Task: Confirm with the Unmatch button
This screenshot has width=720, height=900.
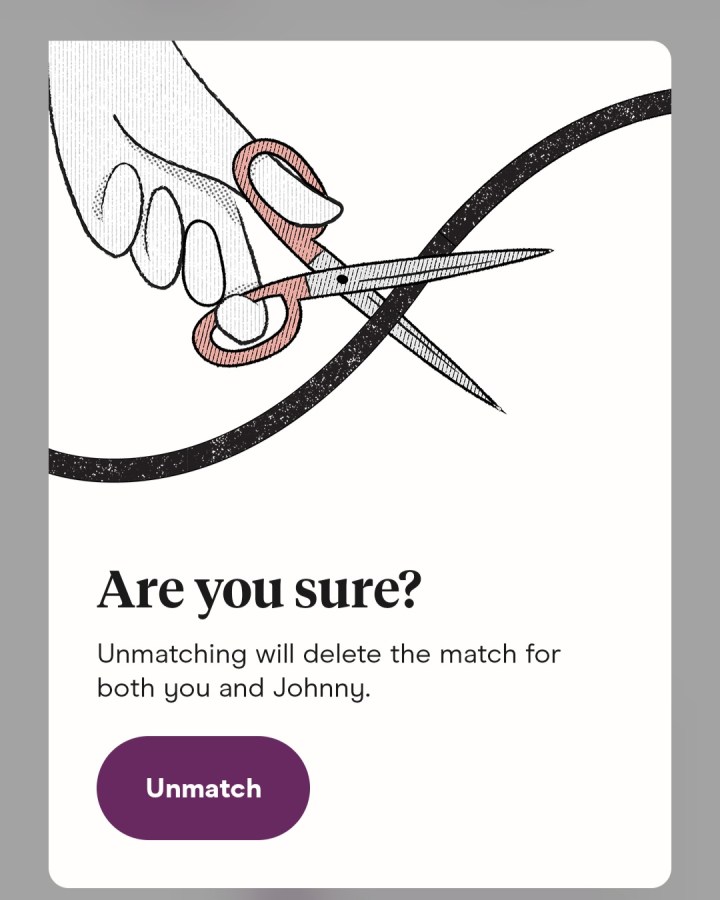Action: [x=203, y=788]
